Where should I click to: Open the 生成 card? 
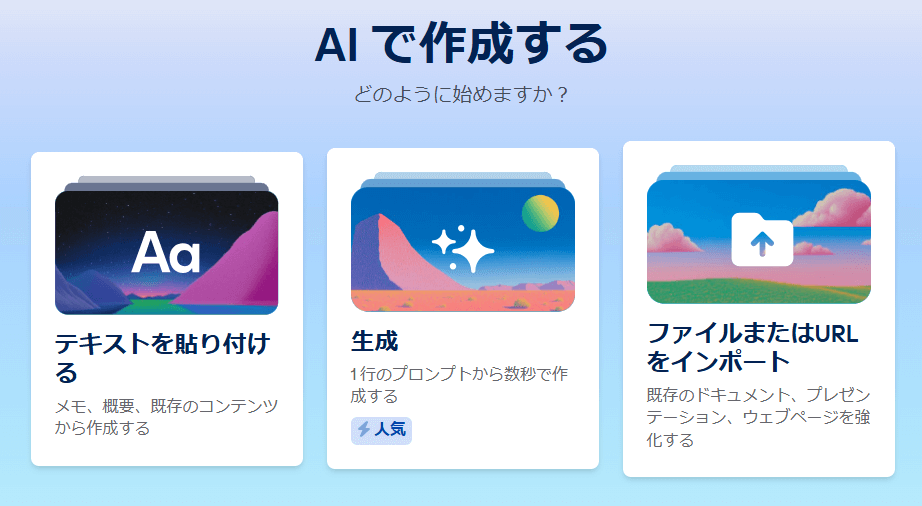coord(462,308)
